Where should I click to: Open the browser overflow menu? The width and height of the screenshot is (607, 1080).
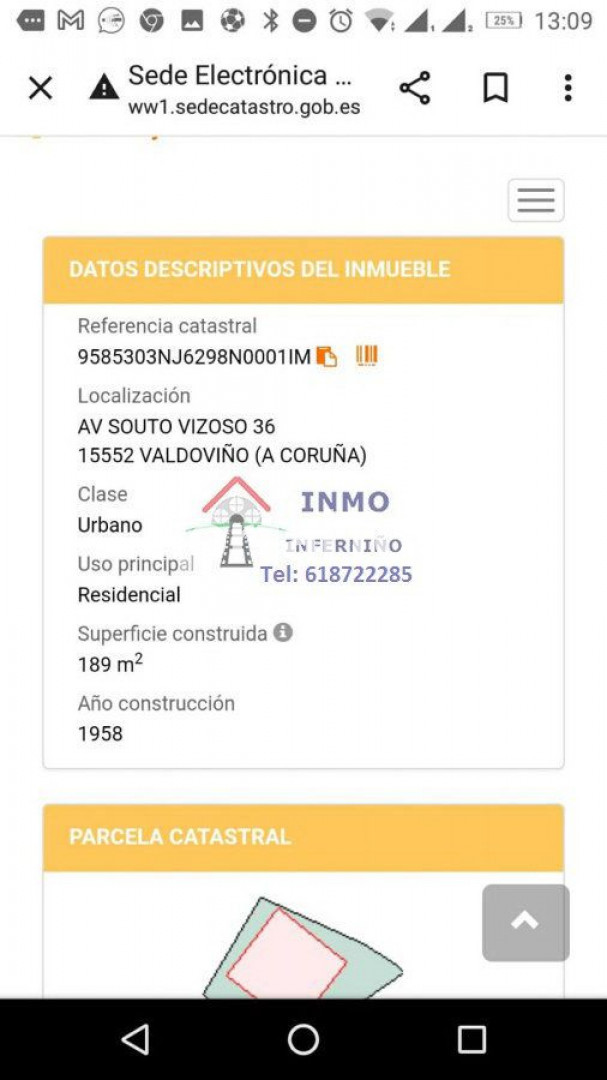click(x=567, y=88)
